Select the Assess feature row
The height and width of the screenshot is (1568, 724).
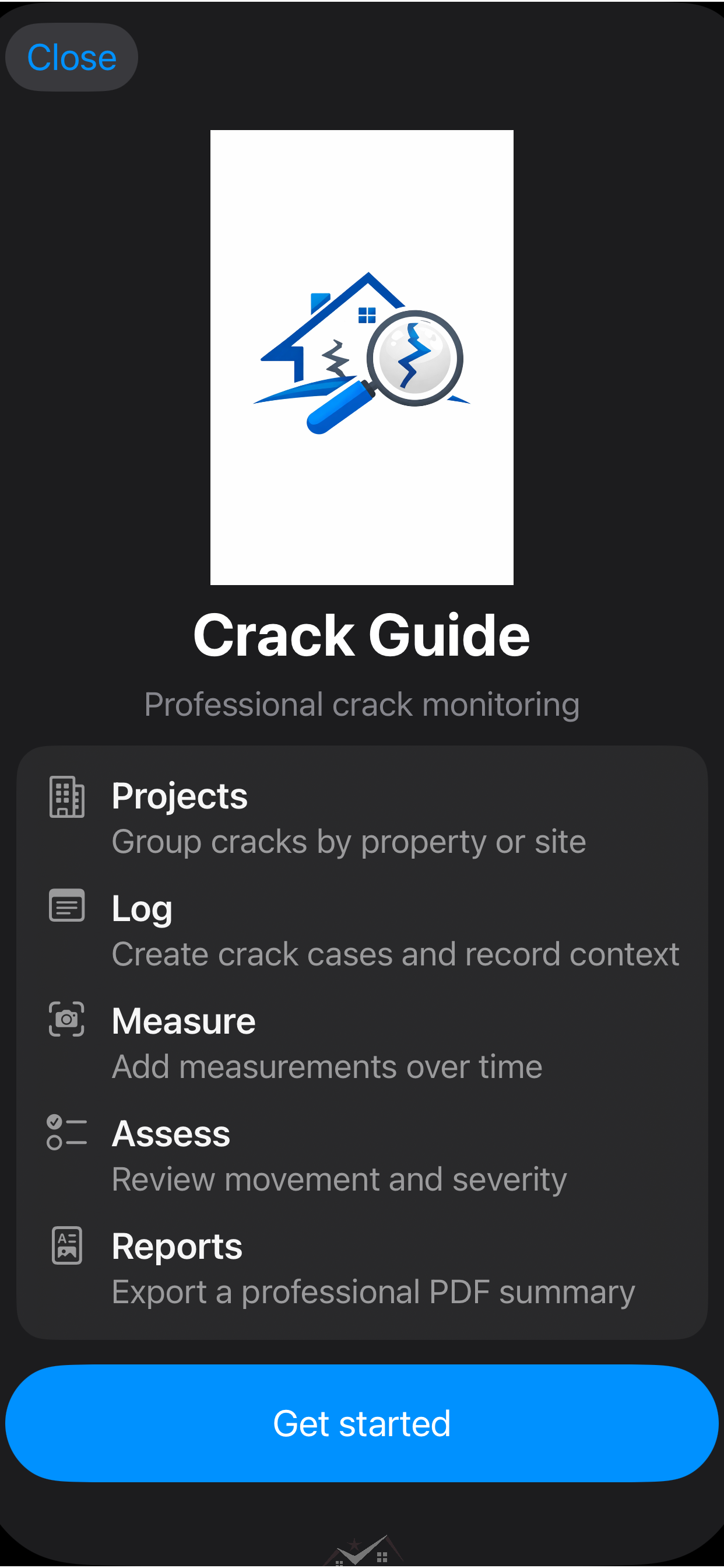click(x=170, y=1133)
